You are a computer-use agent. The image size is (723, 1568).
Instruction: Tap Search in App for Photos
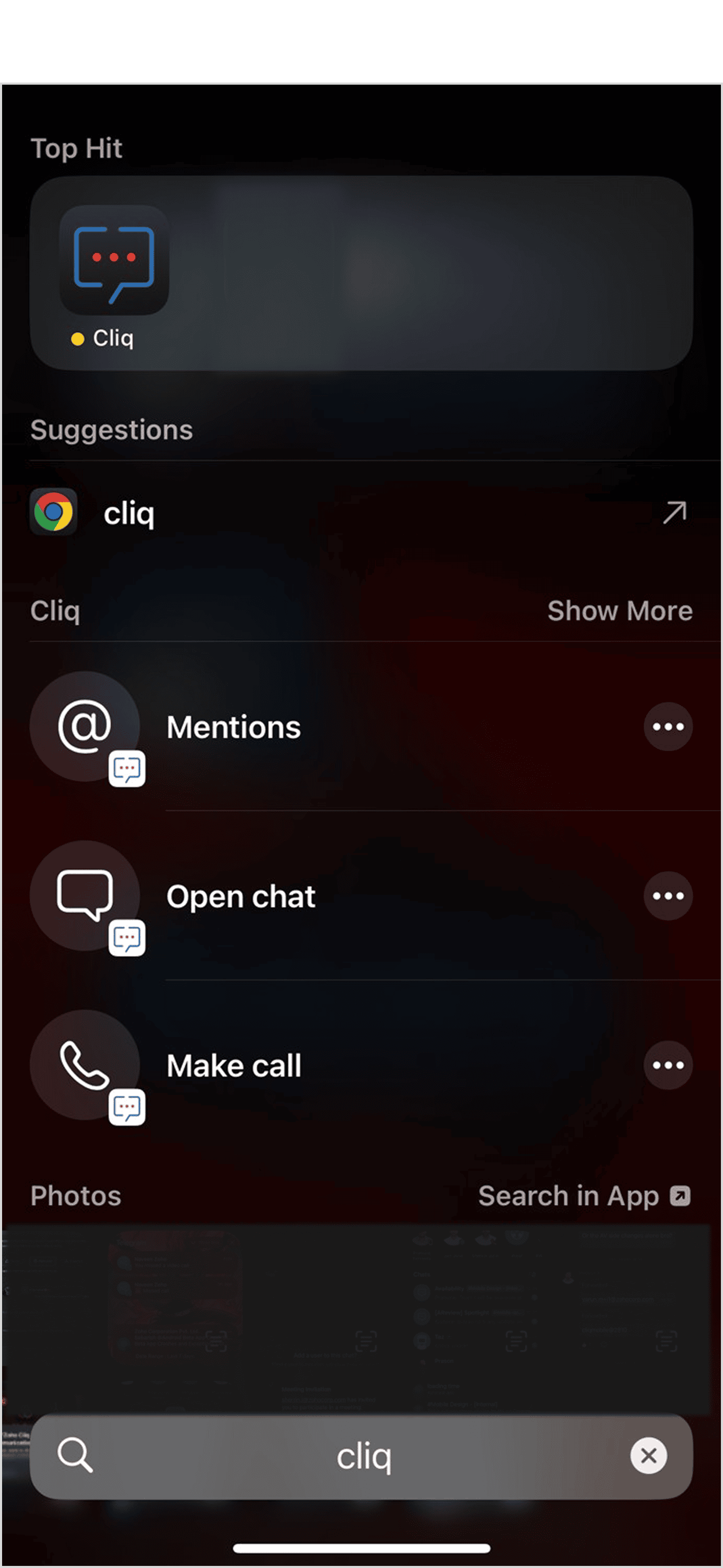[x=584, y=1195]
